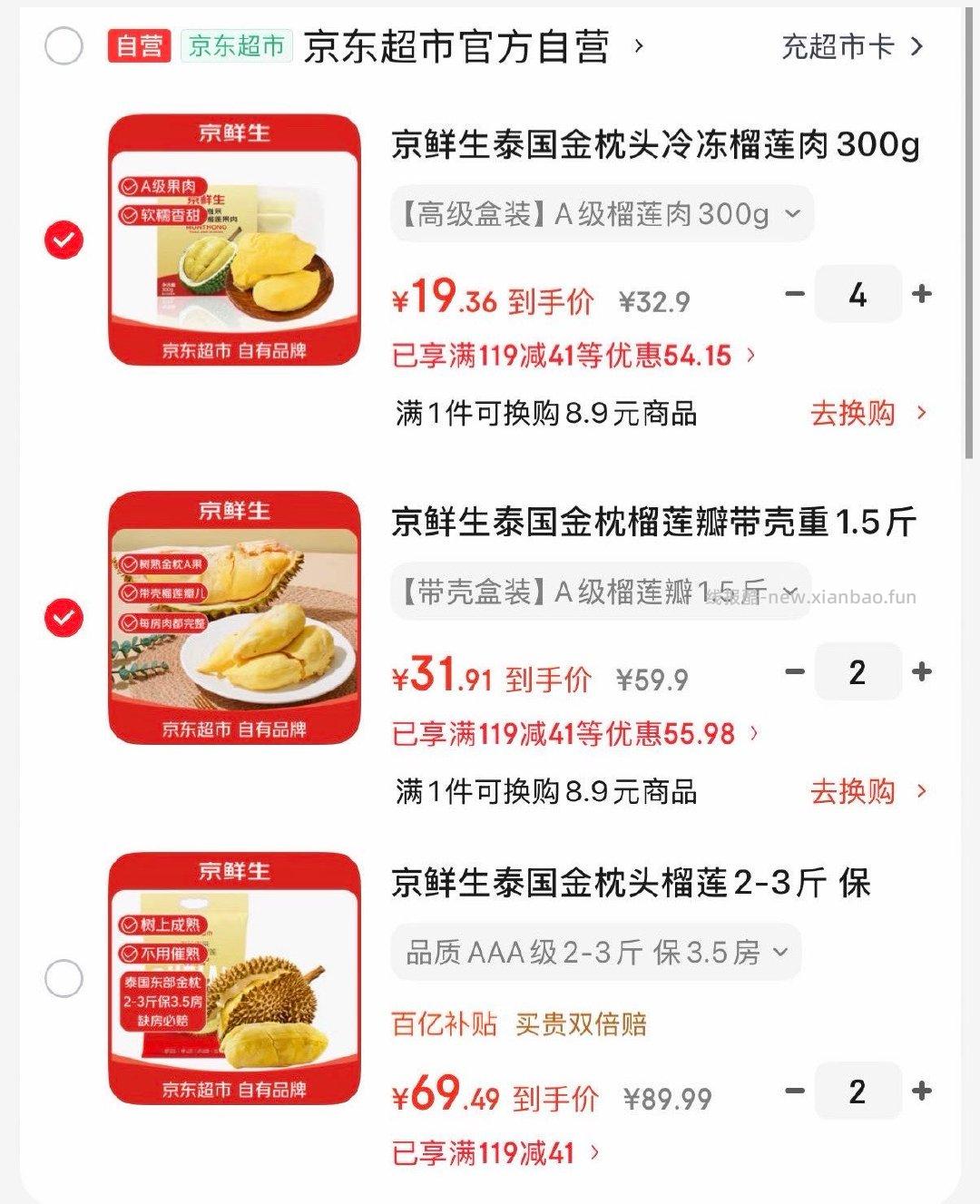Viewport: 980px width, 1204px height.
Task: Change spec 品质AAA级2-3斤 保3.5房
Action: coord(595,953)
